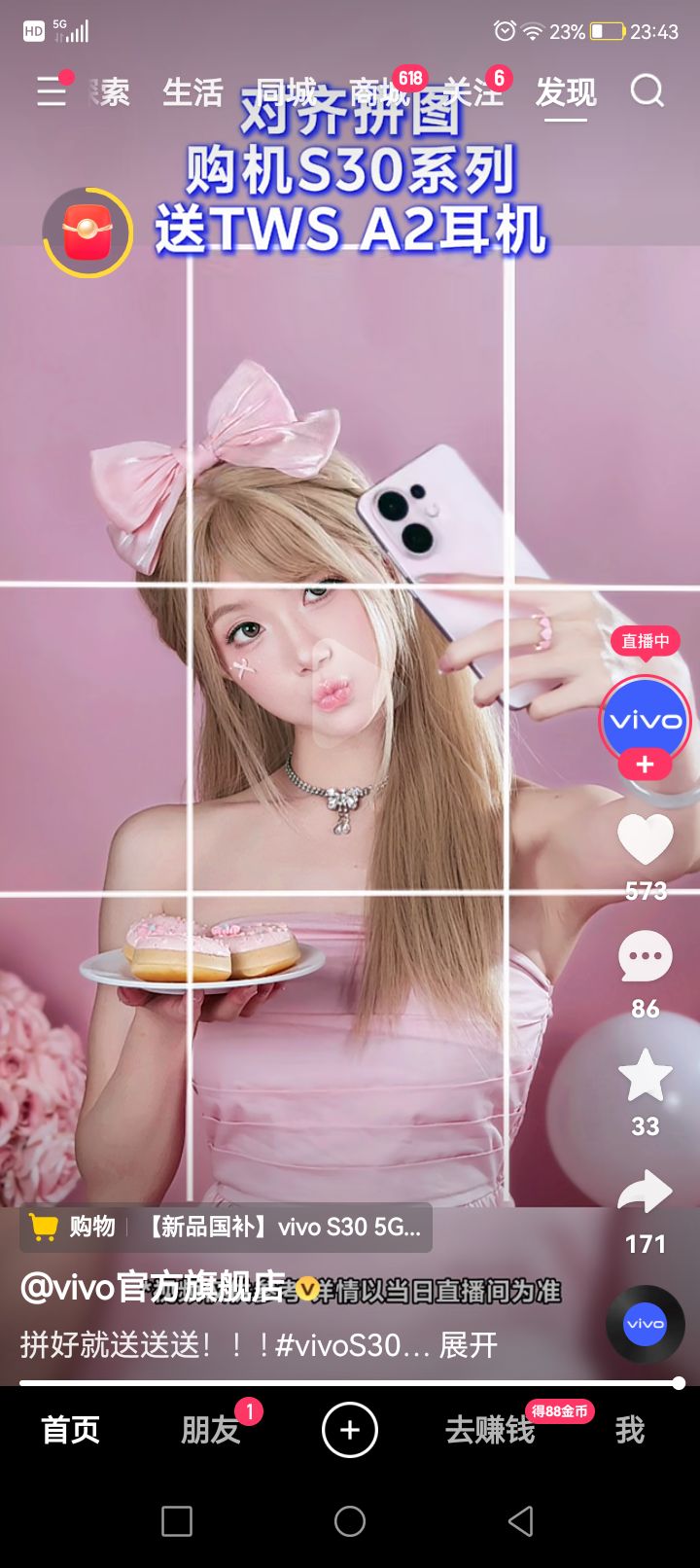Screen dimensions: 700x1568
Task: Open the 去赚钱 tab
Action: pos(490,1430)
